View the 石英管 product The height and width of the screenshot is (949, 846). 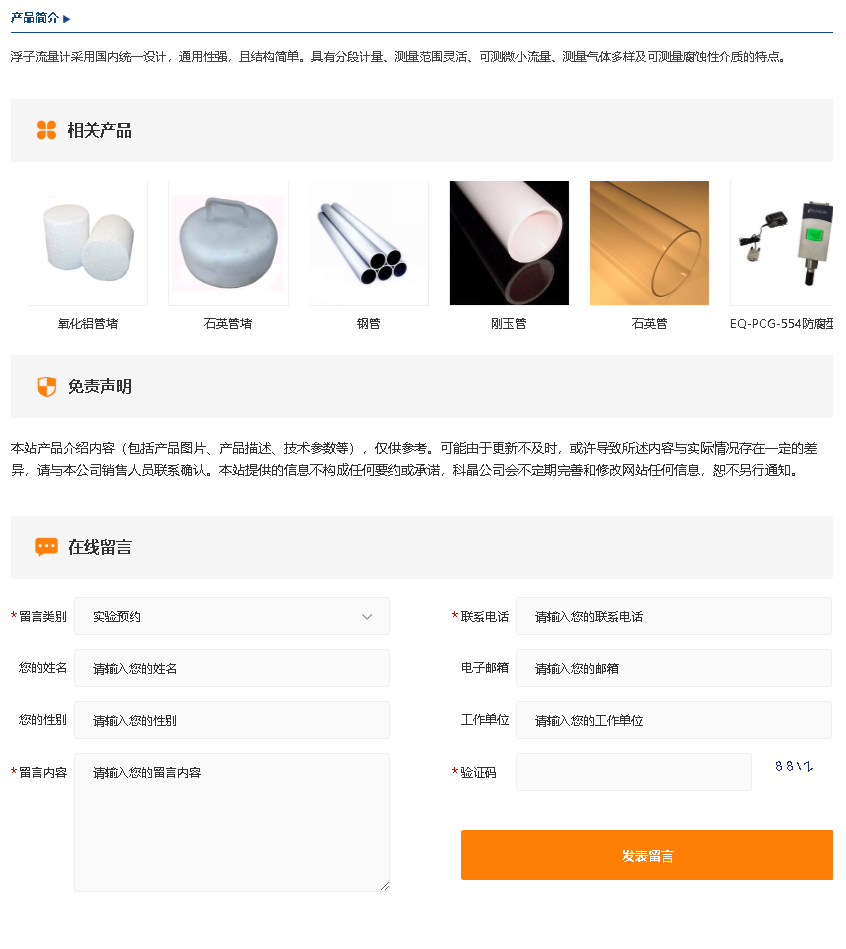(x=649, y=244)
